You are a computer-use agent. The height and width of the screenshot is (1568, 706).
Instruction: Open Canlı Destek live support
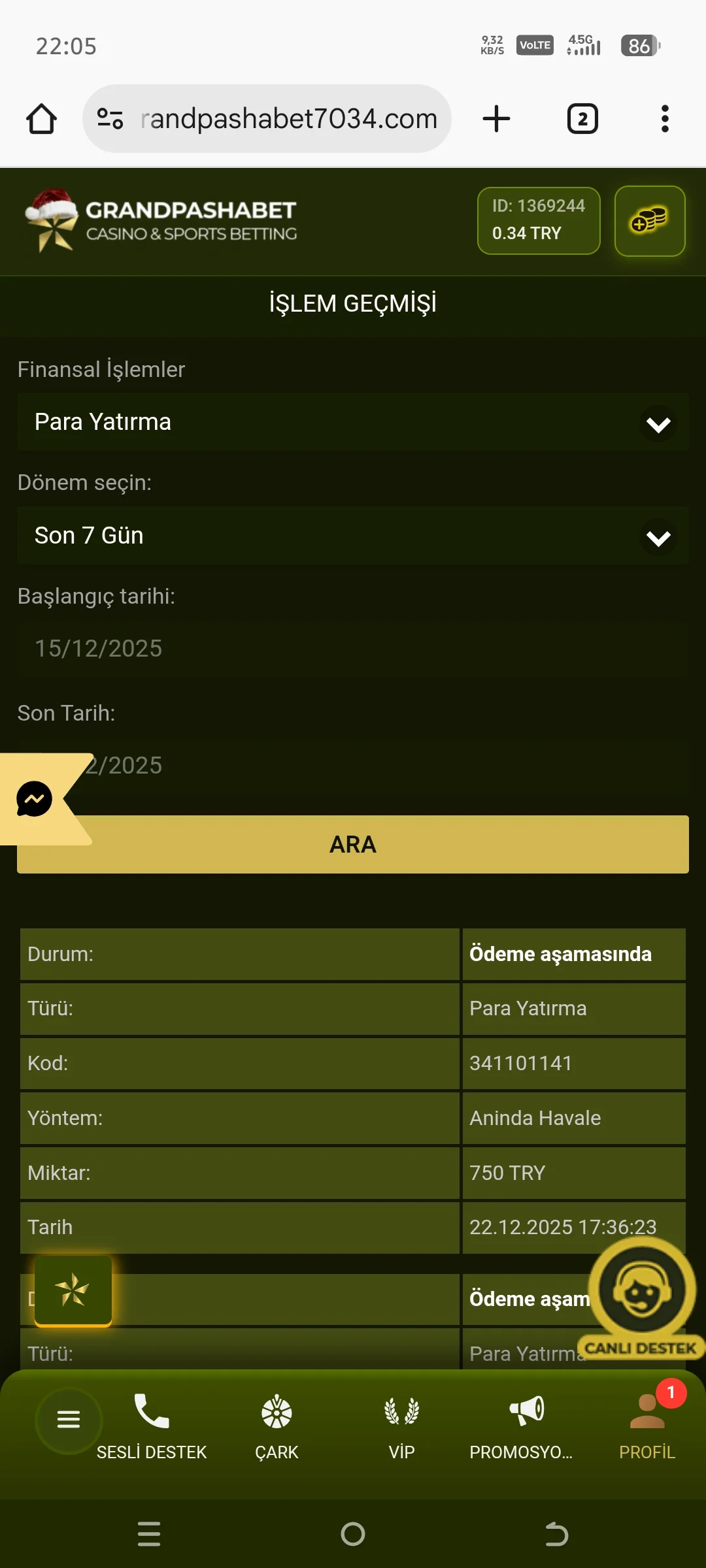click(x=641, y=1297)
